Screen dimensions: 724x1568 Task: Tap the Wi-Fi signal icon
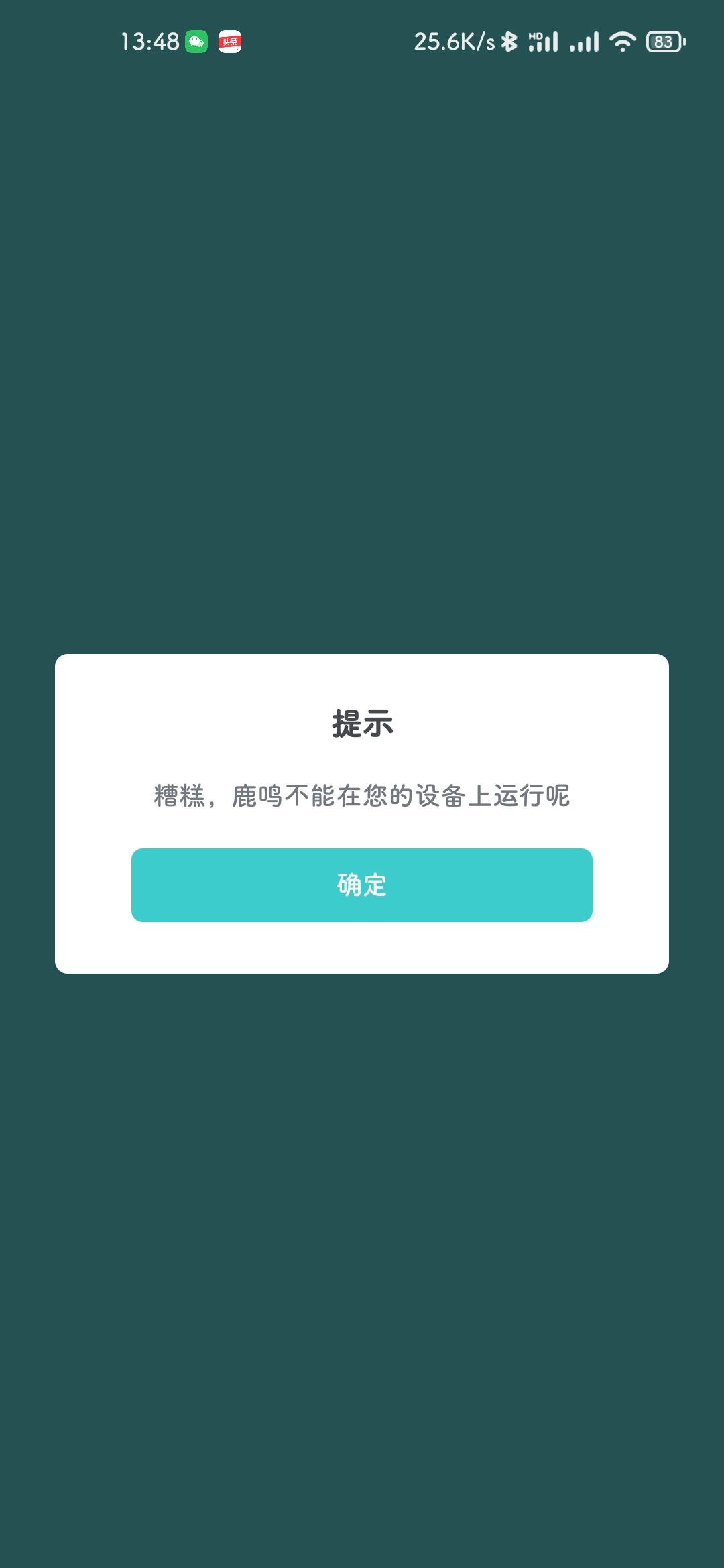pos(622,42)
